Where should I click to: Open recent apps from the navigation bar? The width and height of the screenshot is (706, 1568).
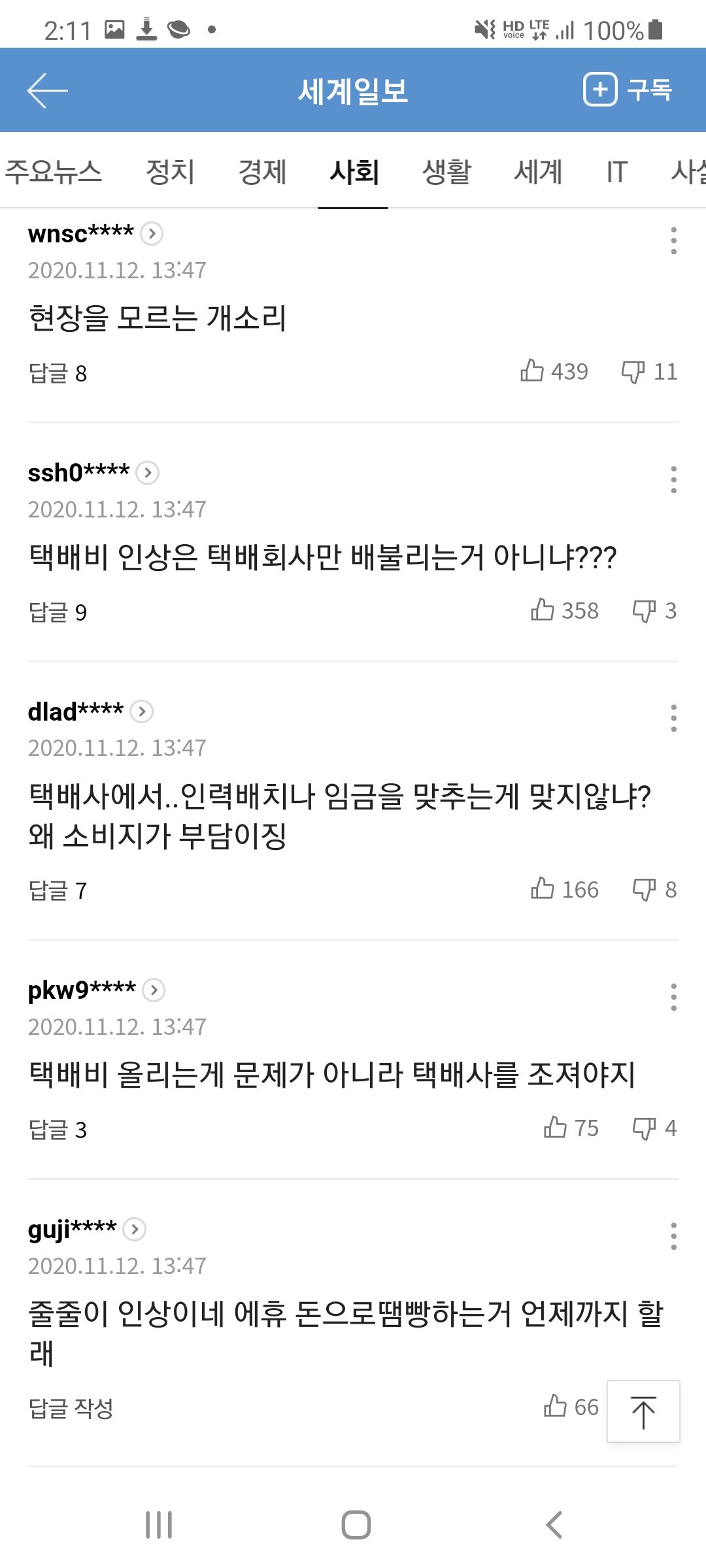(159, 1525)
